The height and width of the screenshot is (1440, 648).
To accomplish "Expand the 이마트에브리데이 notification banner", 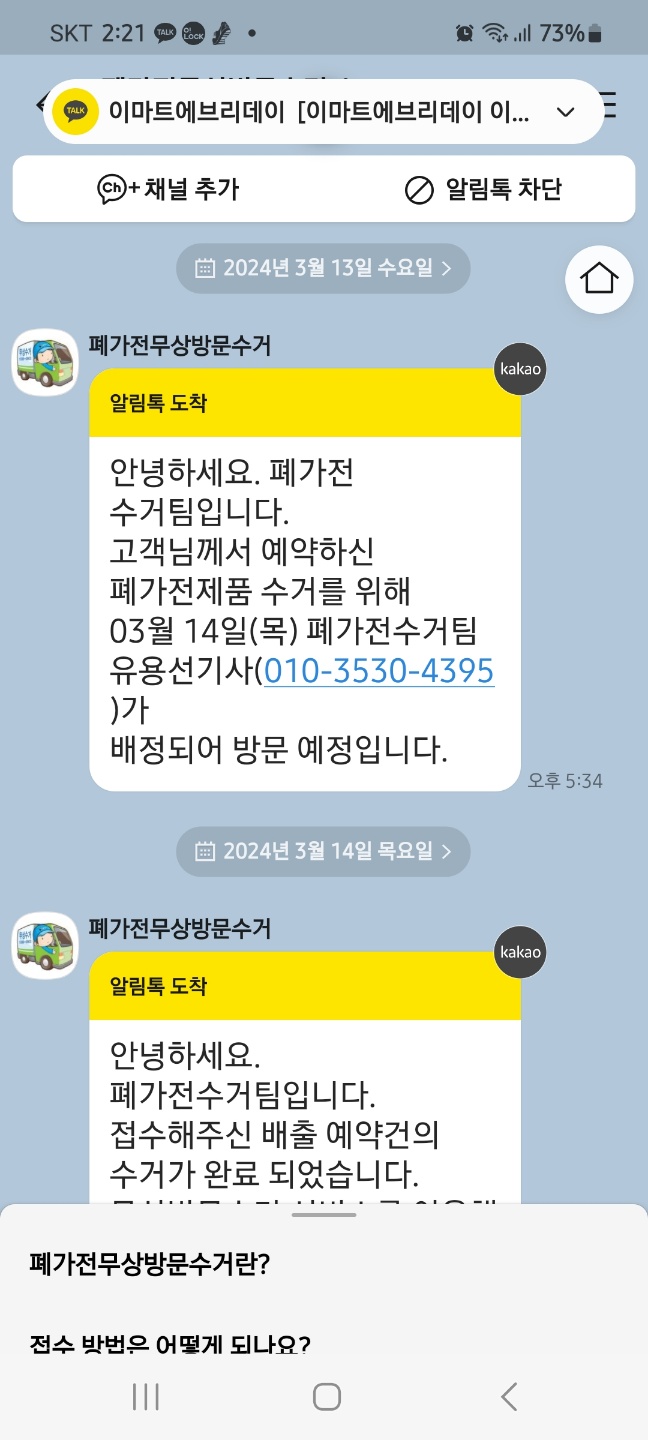I will (565, 111).
